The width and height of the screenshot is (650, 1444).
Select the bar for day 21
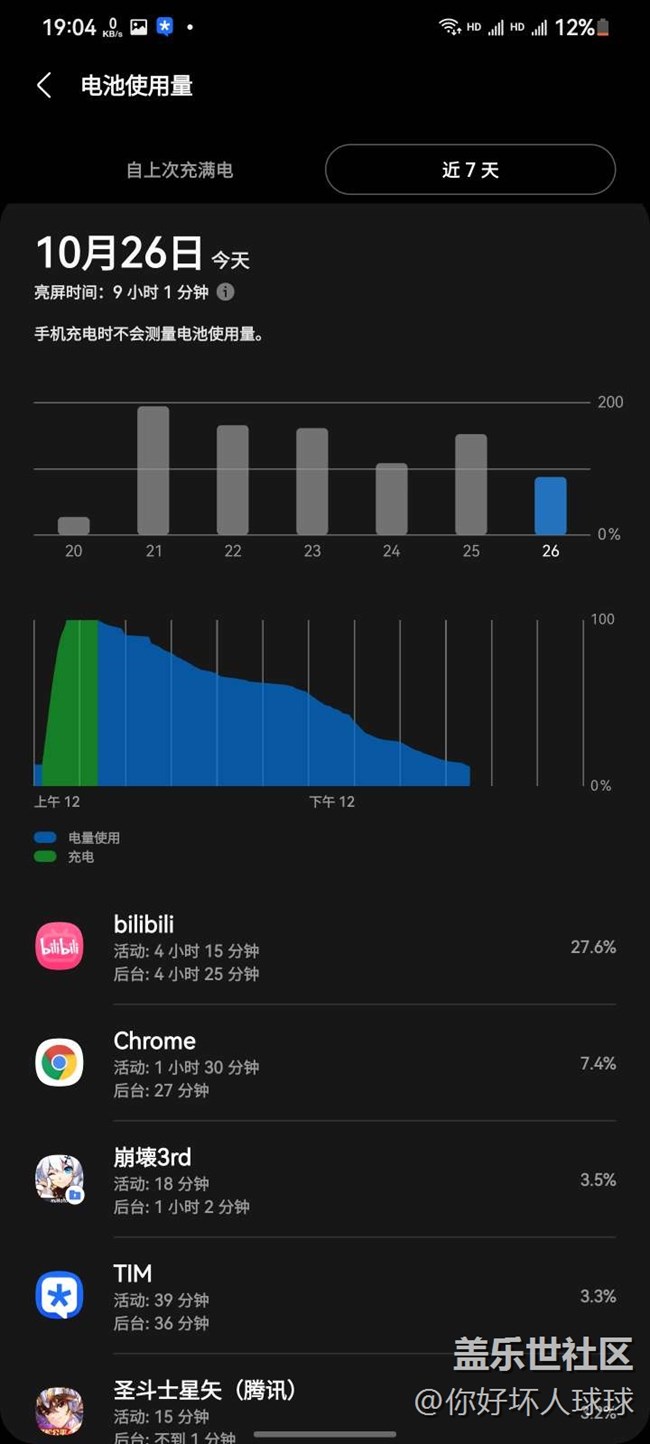[x=153, y=471]
